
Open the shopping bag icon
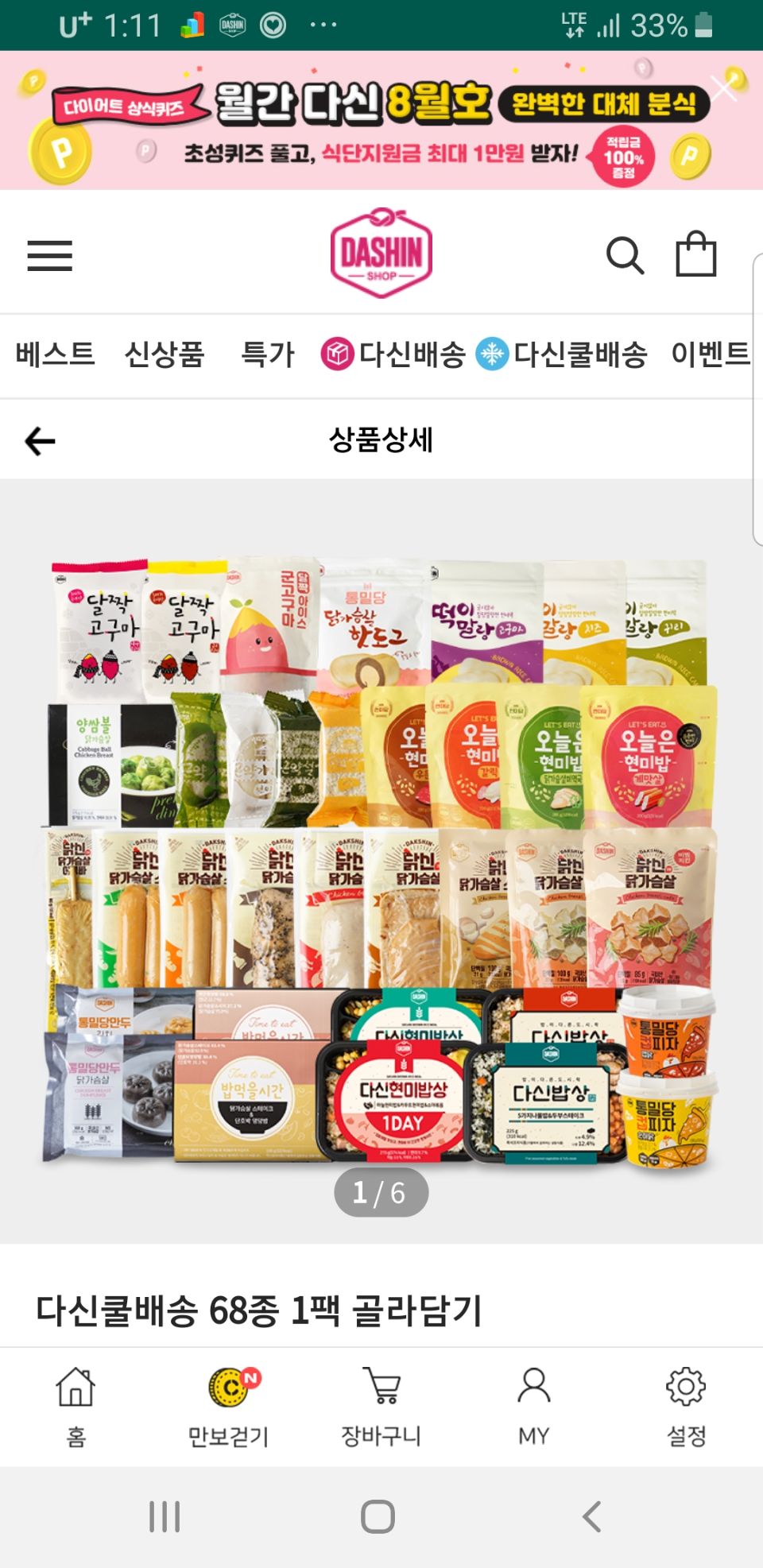tap(695, 255)
